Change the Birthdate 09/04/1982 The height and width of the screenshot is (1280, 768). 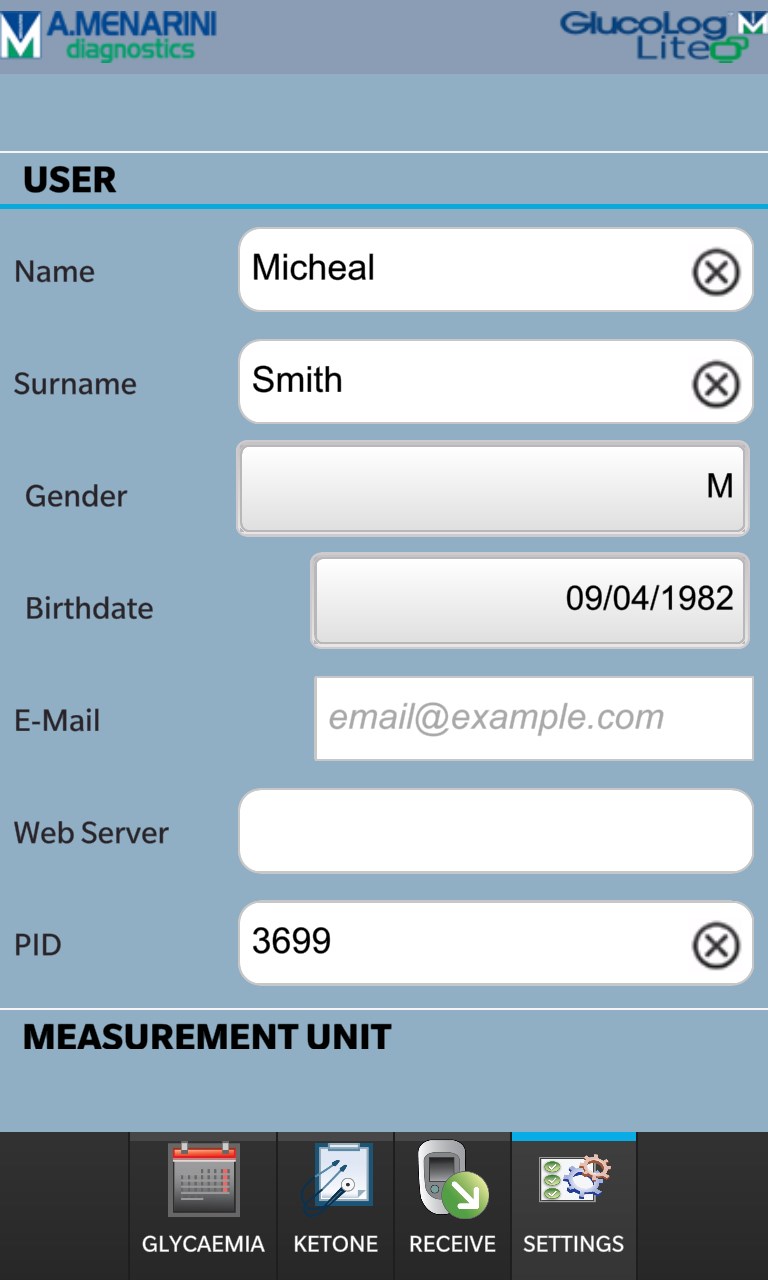click(x=530, y=600)
